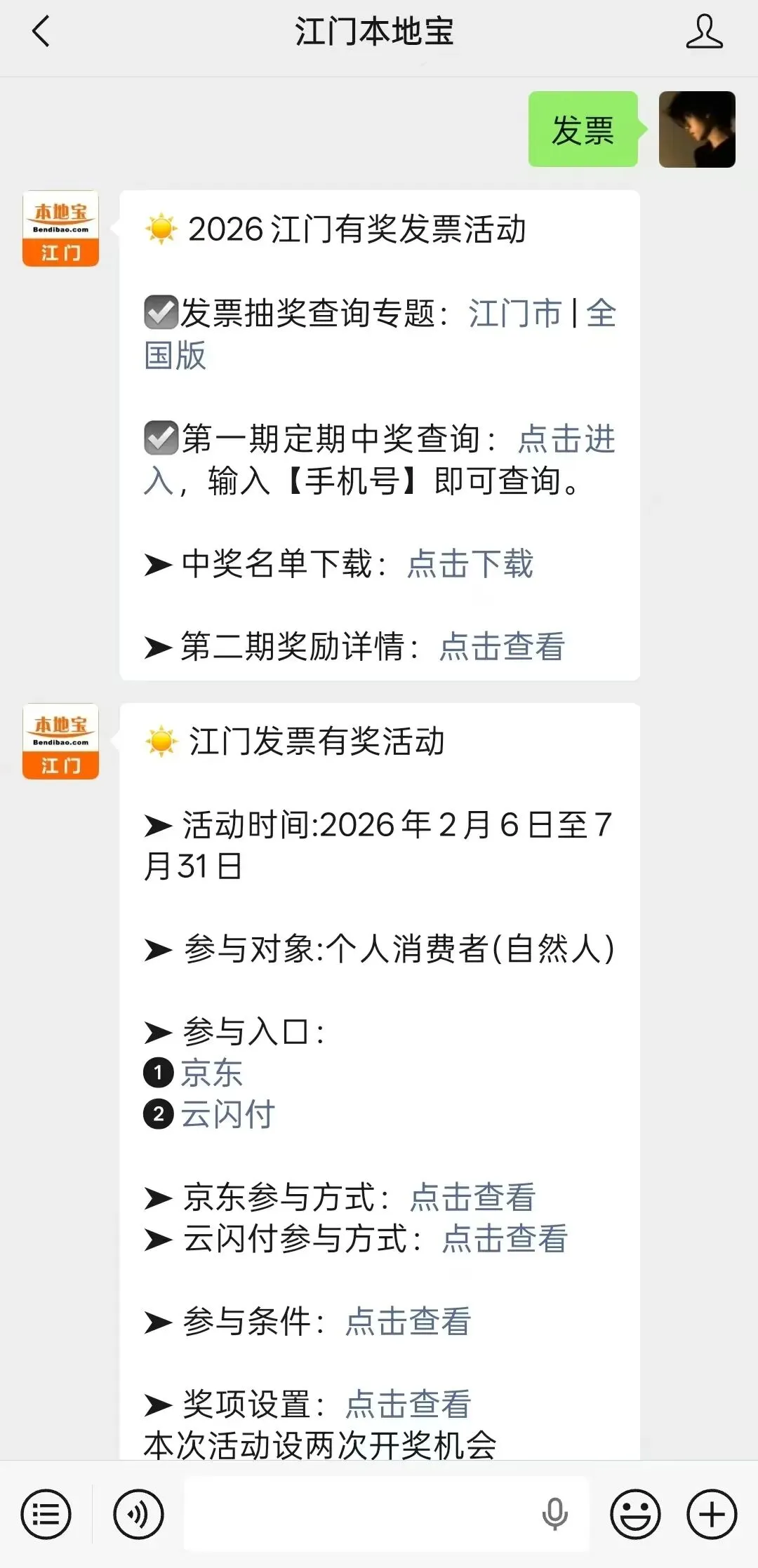Switch to the account menu list button
This screenshot has height=1568, width=758.
[x=46, y=1515]
